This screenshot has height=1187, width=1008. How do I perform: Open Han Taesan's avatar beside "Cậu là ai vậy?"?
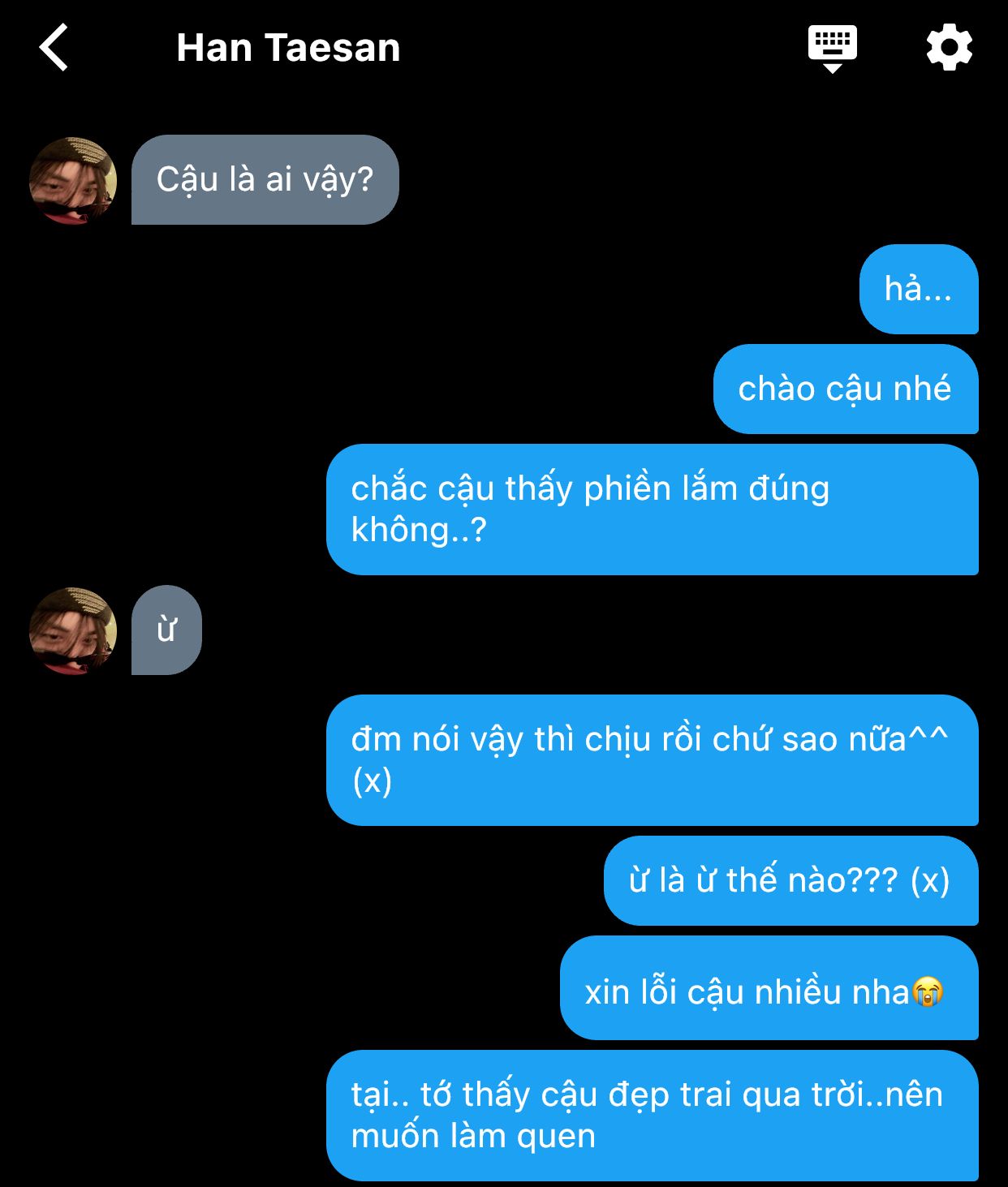click(x=73, y=180)
